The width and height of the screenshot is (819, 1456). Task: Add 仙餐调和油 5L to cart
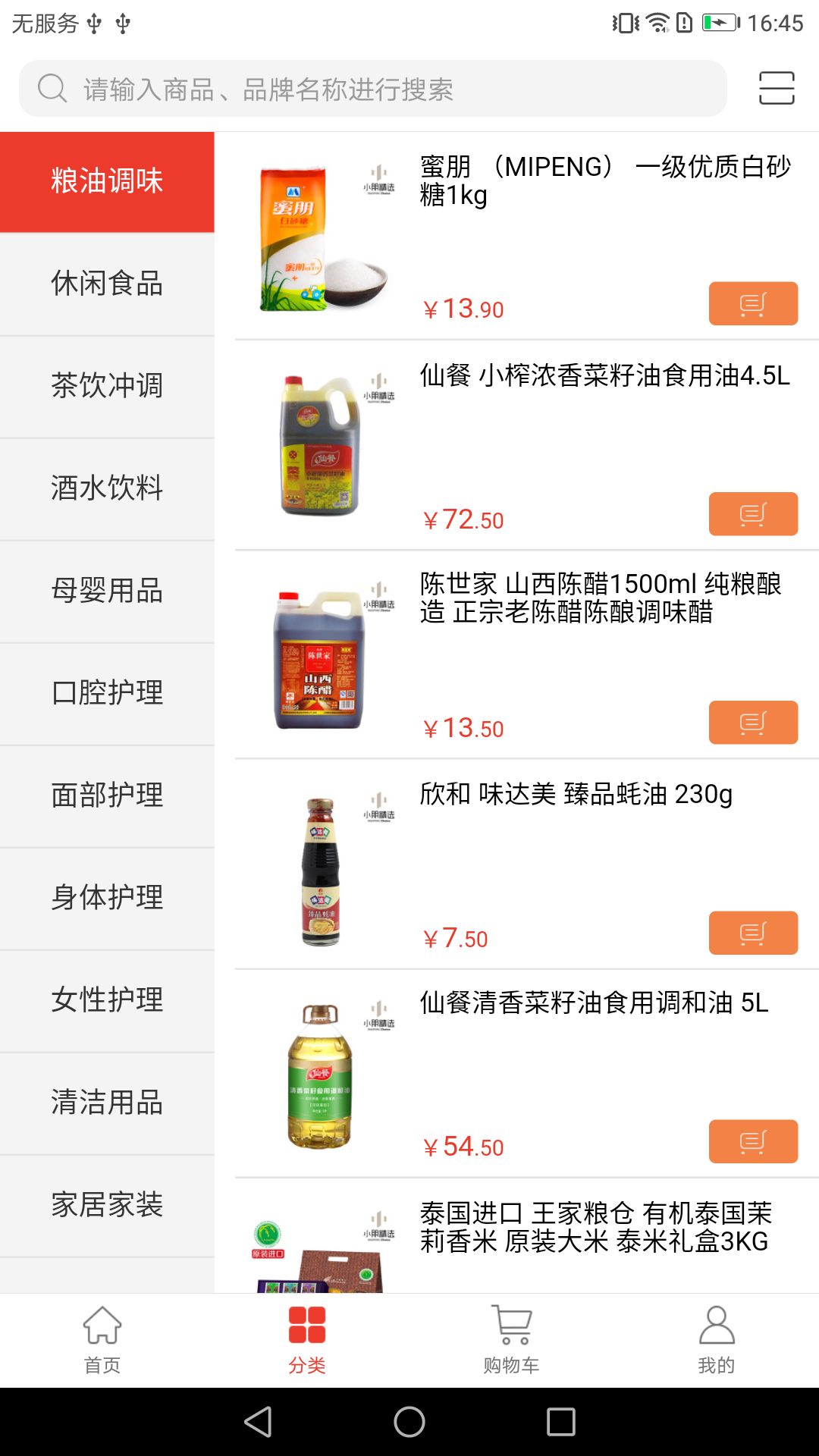[x=752, y=1141]
